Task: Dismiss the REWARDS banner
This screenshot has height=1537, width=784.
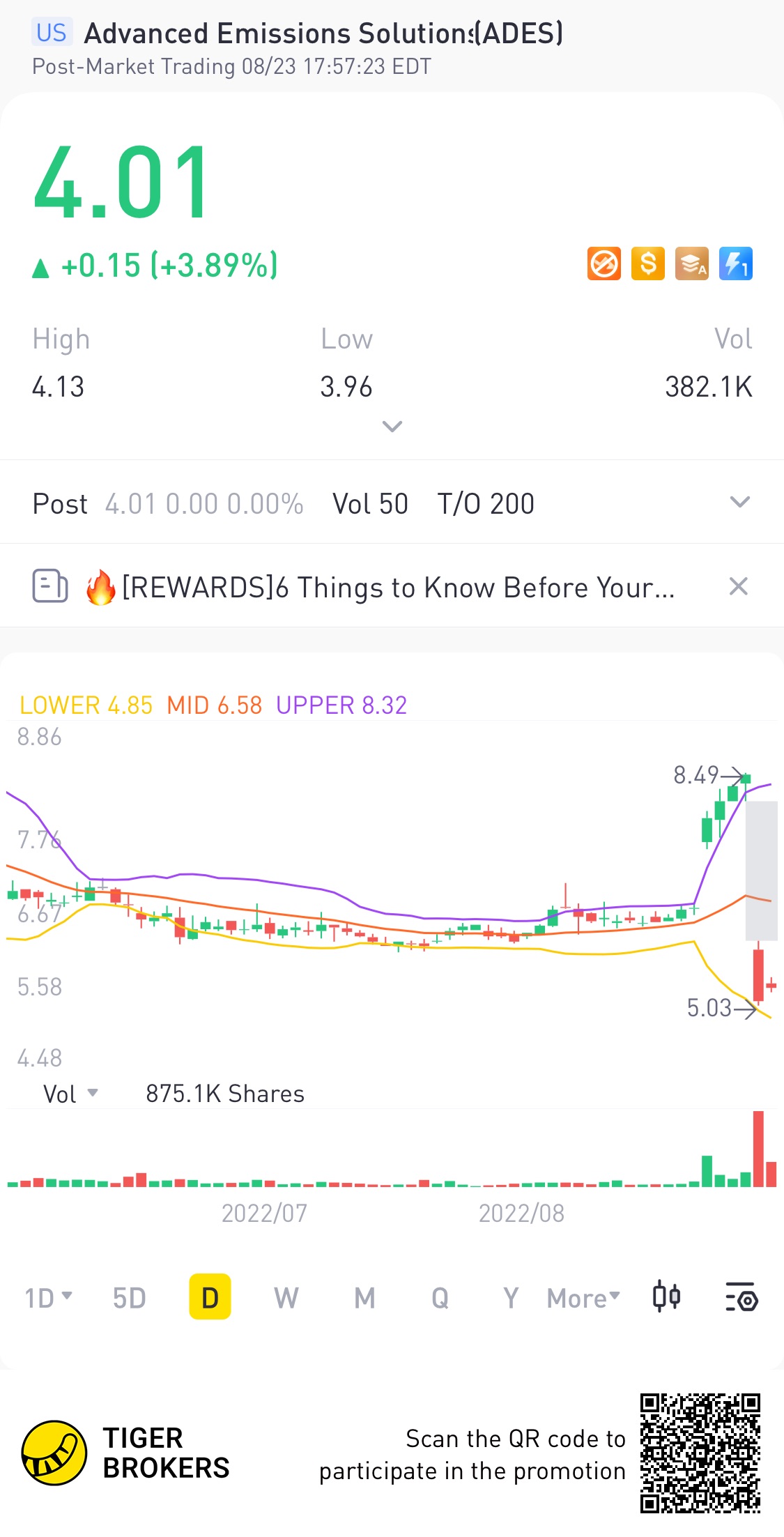Action: [738, 586]
